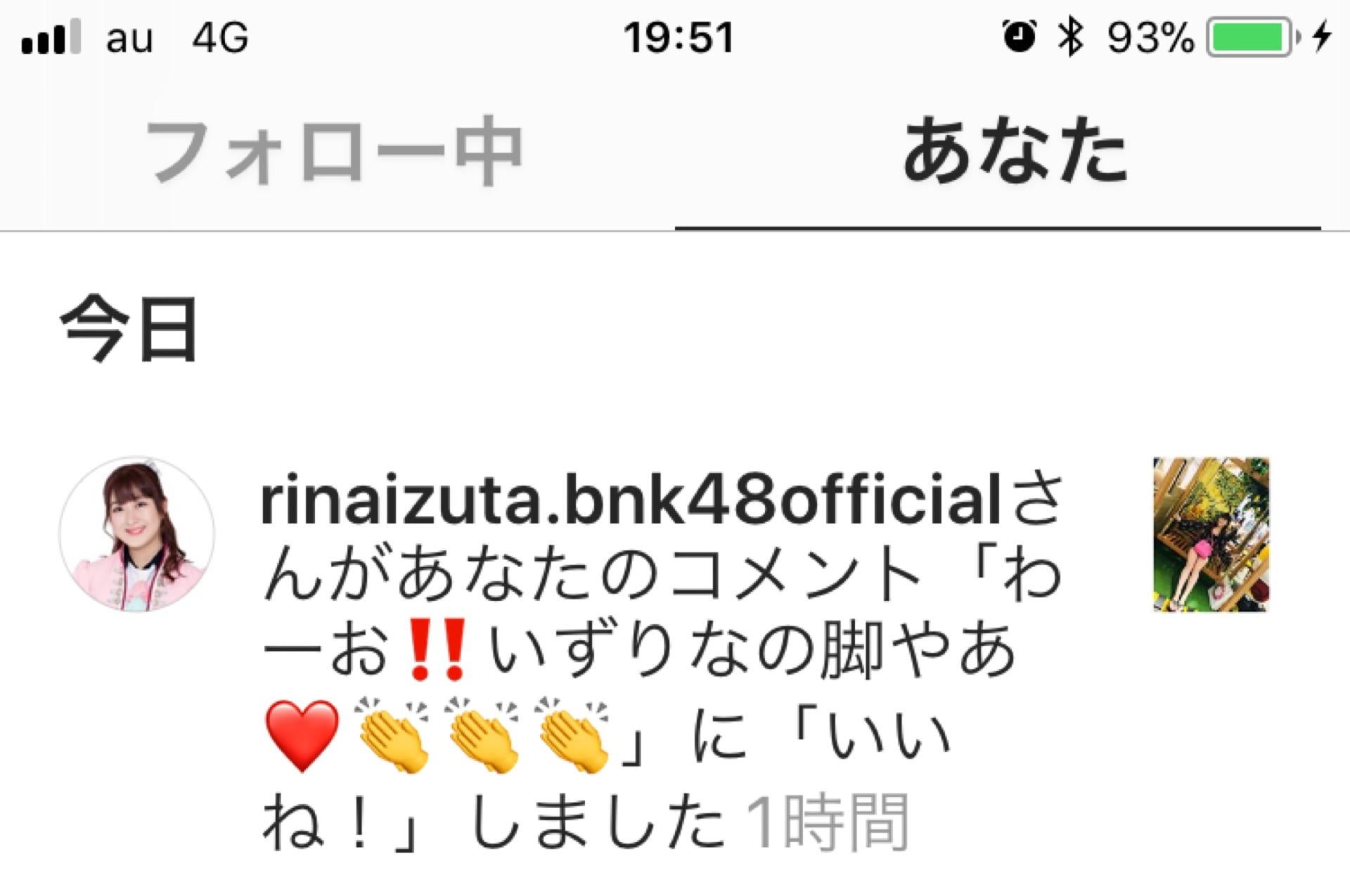Open rinaizuta.bnk48official's profile picture
This screenshot has width=1350, height=896.
point(137,534)
